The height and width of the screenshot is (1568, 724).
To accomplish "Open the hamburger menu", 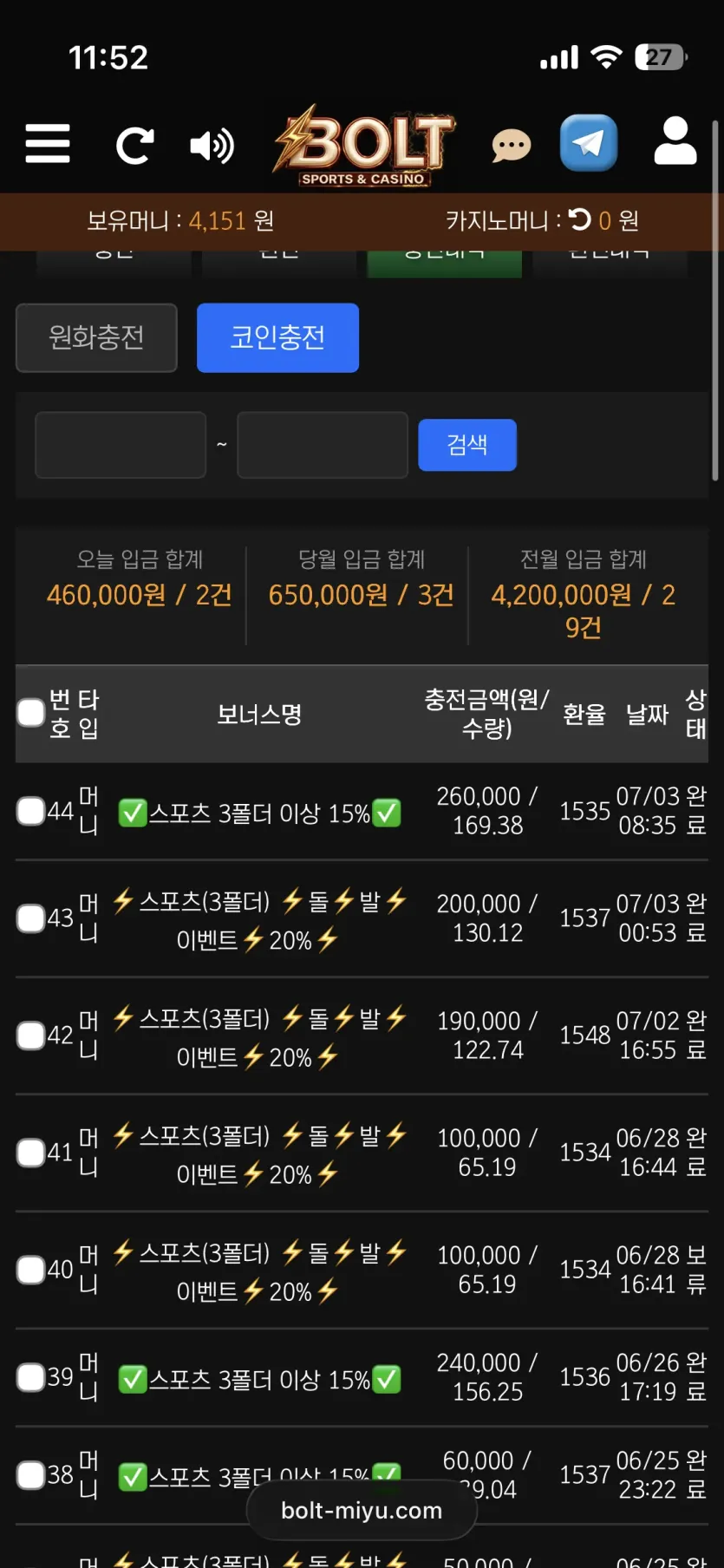I will [48, 143].
